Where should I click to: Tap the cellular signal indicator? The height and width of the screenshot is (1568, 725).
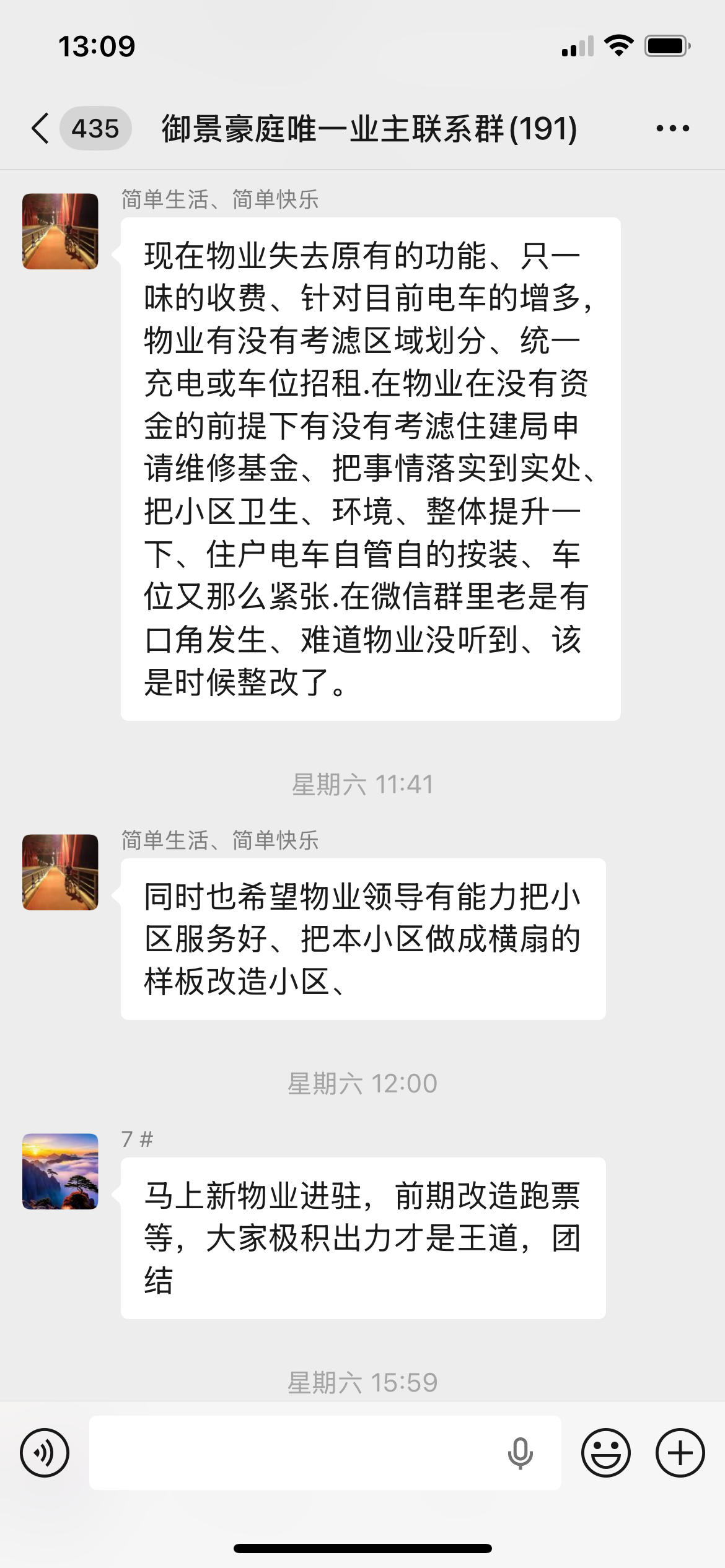pos(573,46)
